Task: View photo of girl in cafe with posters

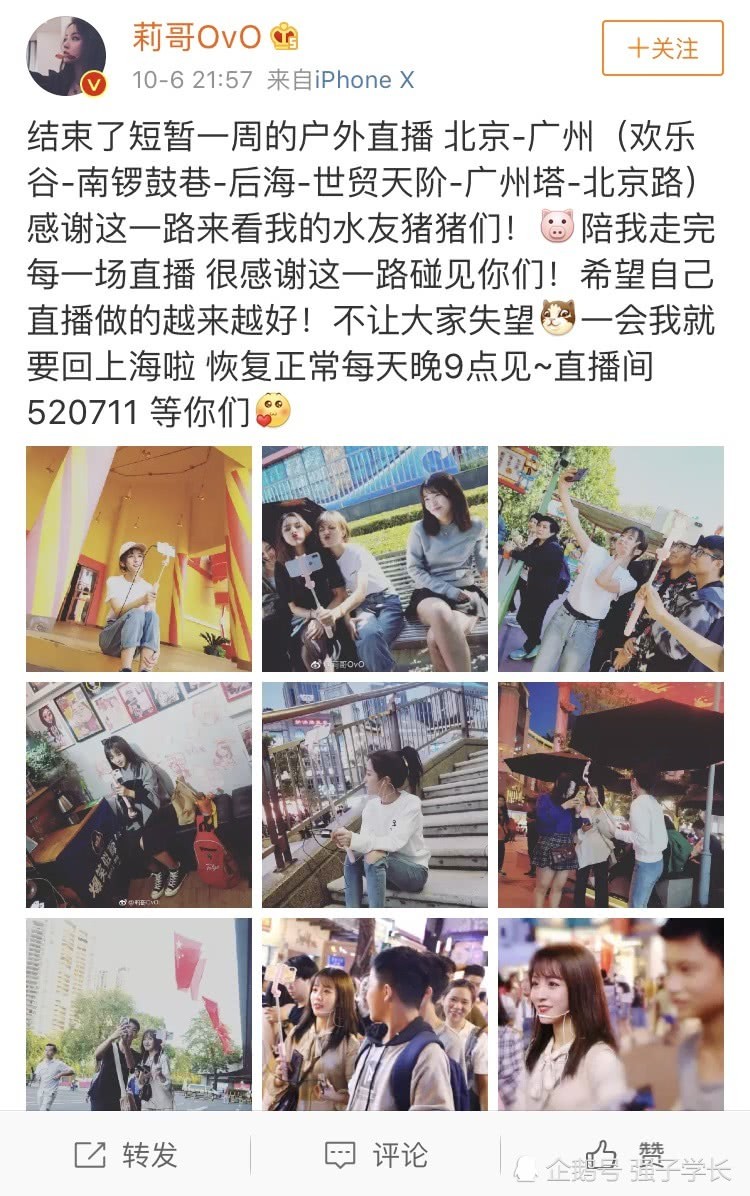Action: [x=139, y=795]
